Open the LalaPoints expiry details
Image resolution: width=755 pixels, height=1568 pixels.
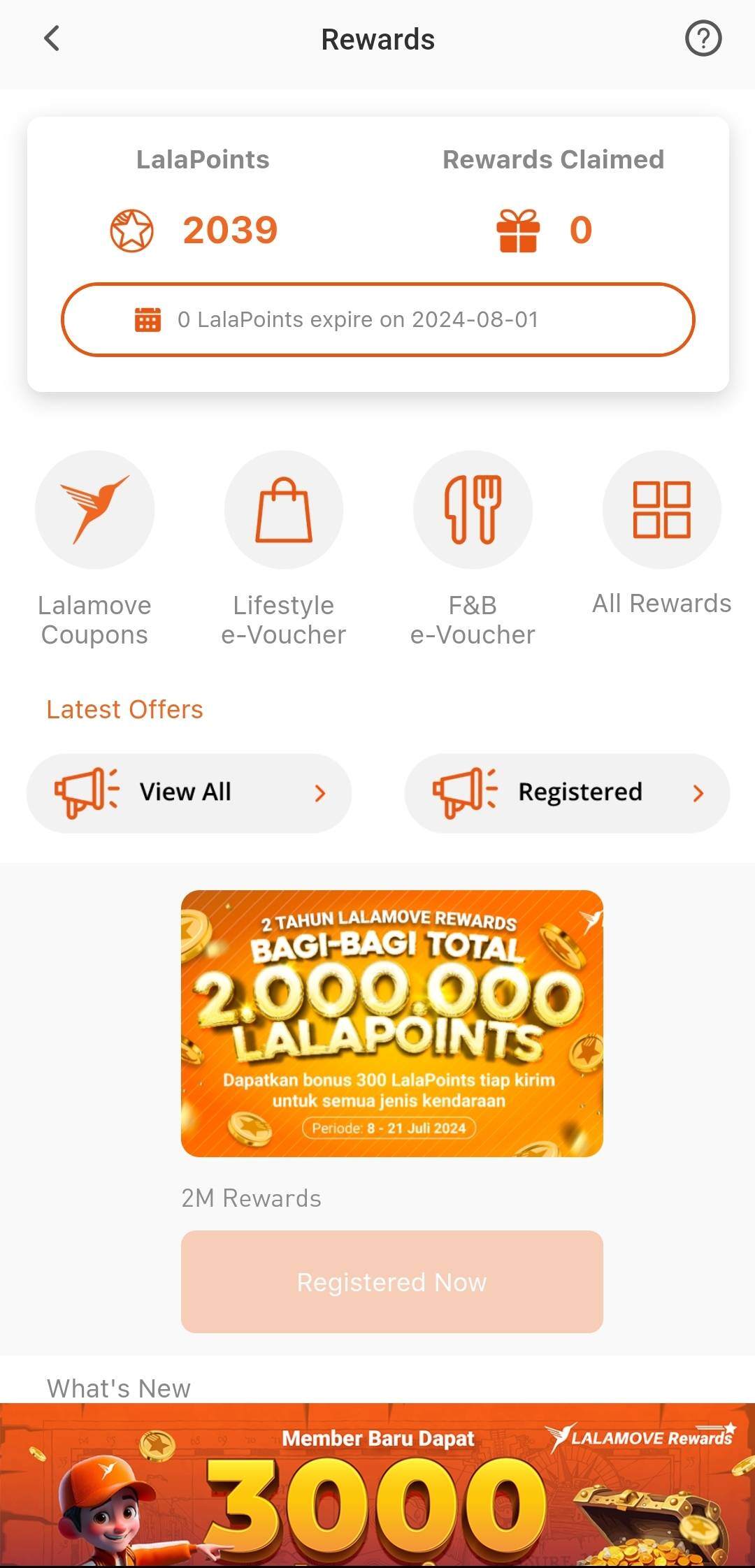coord(377,320)
